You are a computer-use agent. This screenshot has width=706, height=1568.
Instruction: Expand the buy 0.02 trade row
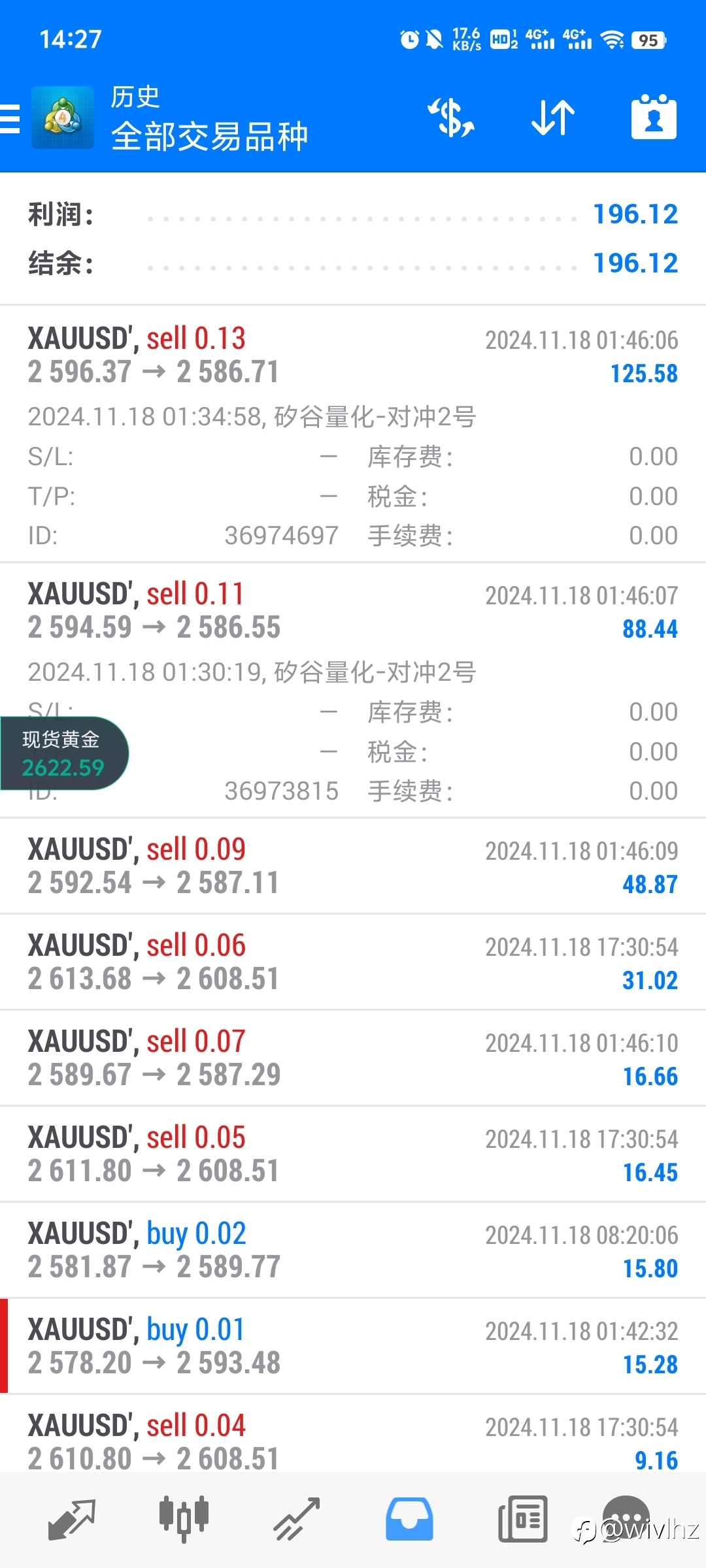coord(353,1250)
